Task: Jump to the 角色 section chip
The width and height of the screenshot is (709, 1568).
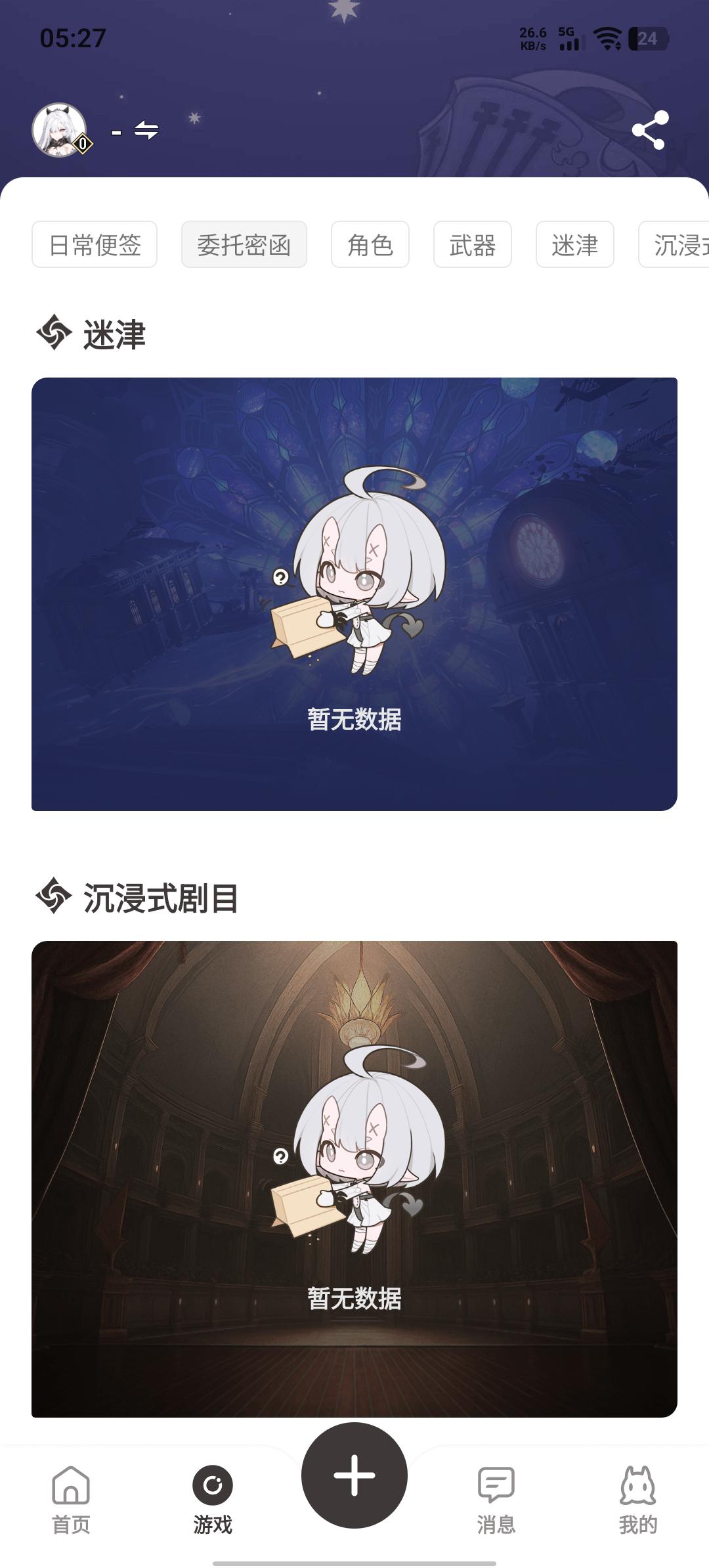Action: coord(370,245)
